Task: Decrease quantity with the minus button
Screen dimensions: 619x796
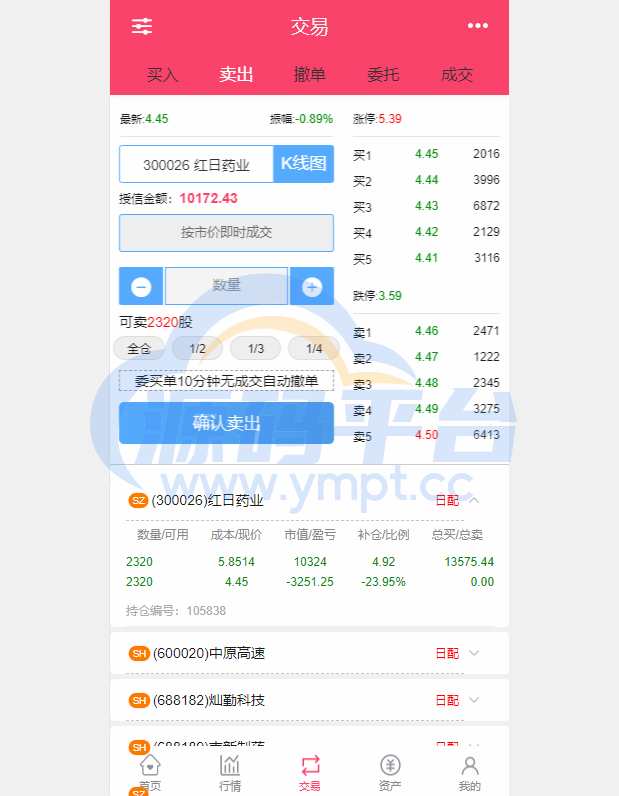Action: click(141, 287)
